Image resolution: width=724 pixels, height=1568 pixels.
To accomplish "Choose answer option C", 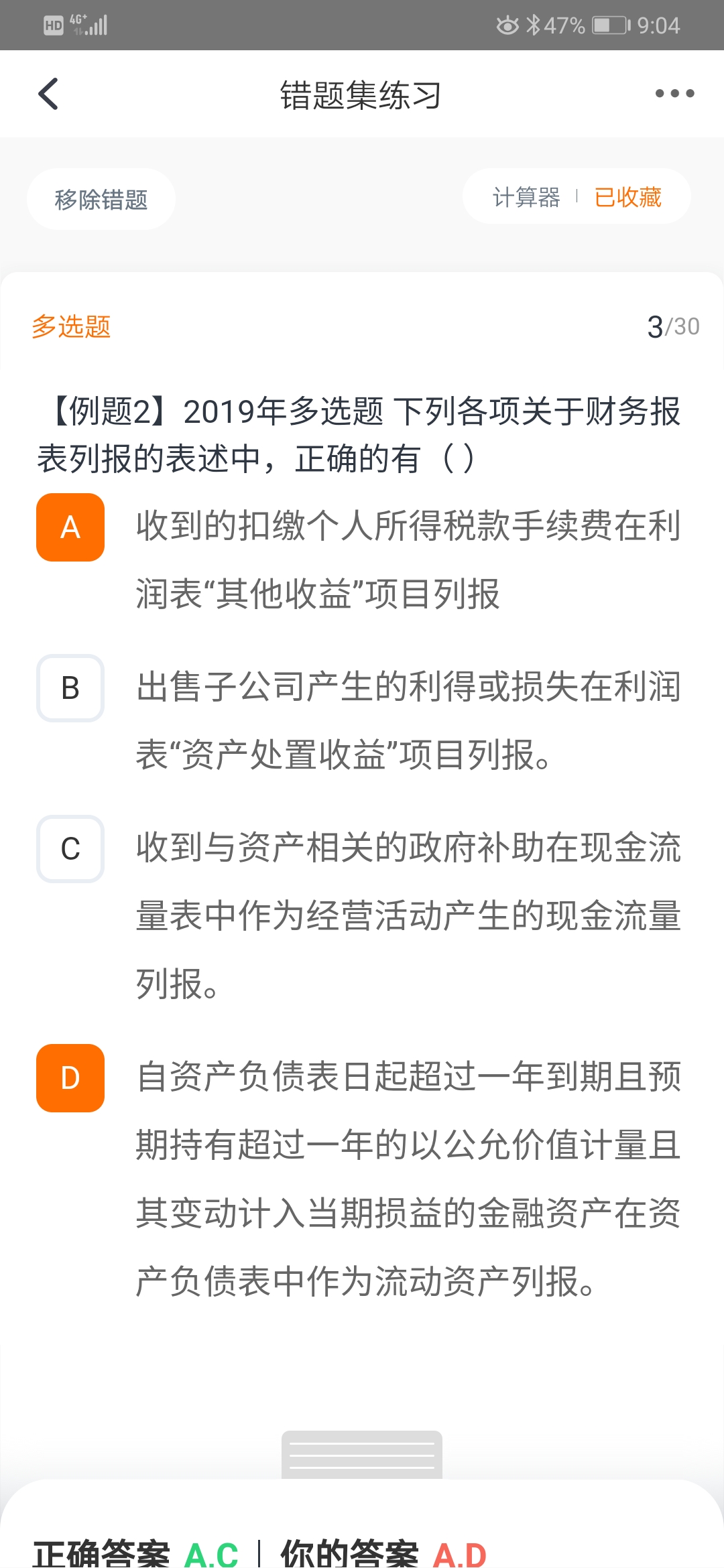I will pyautogui.click(x=70, y=849).
